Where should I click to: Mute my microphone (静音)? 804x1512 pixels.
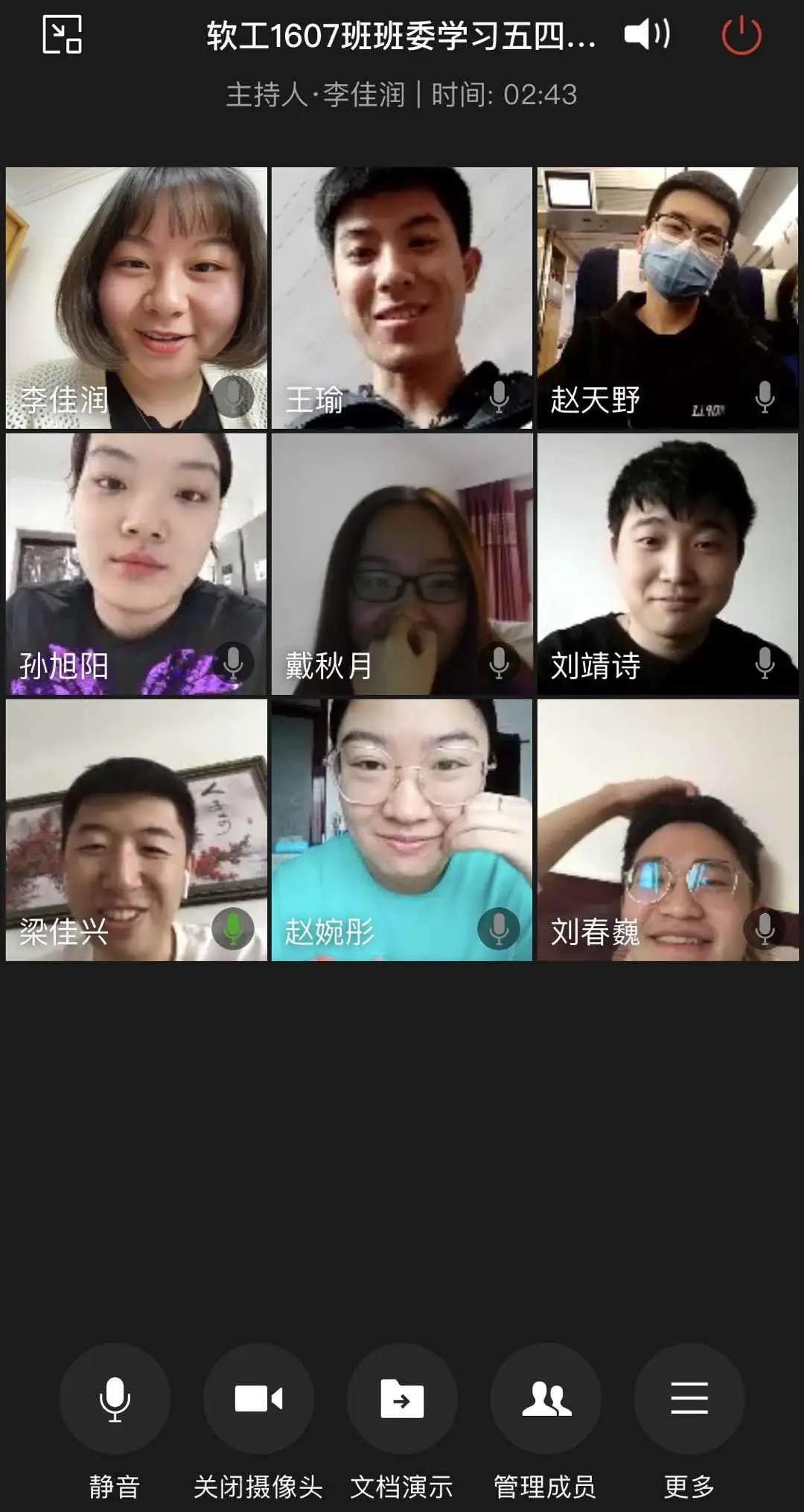pyautogui.click(x=115, y=1398)
